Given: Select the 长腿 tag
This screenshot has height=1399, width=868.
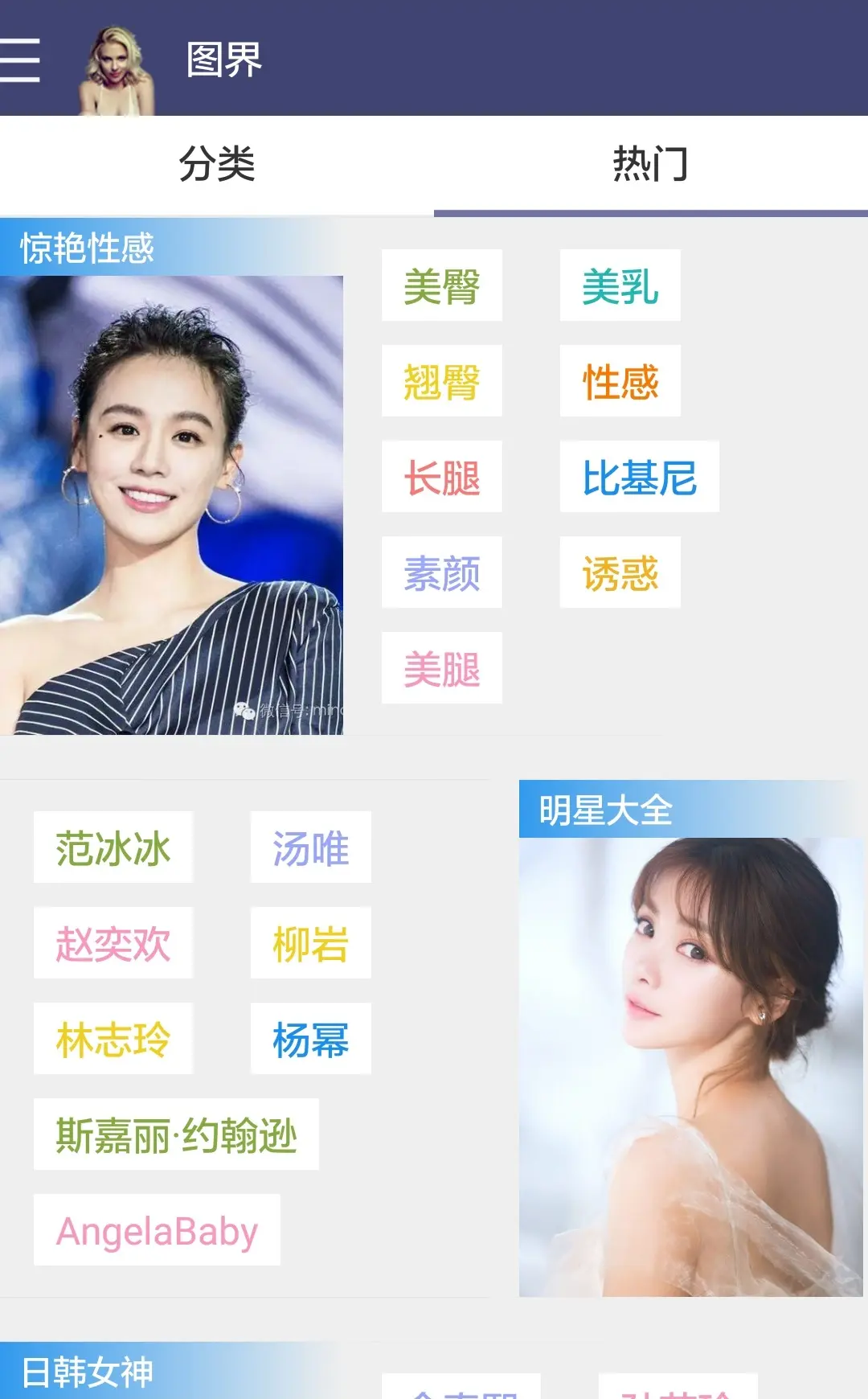Looking at the screenshot, I should point(442,477).
